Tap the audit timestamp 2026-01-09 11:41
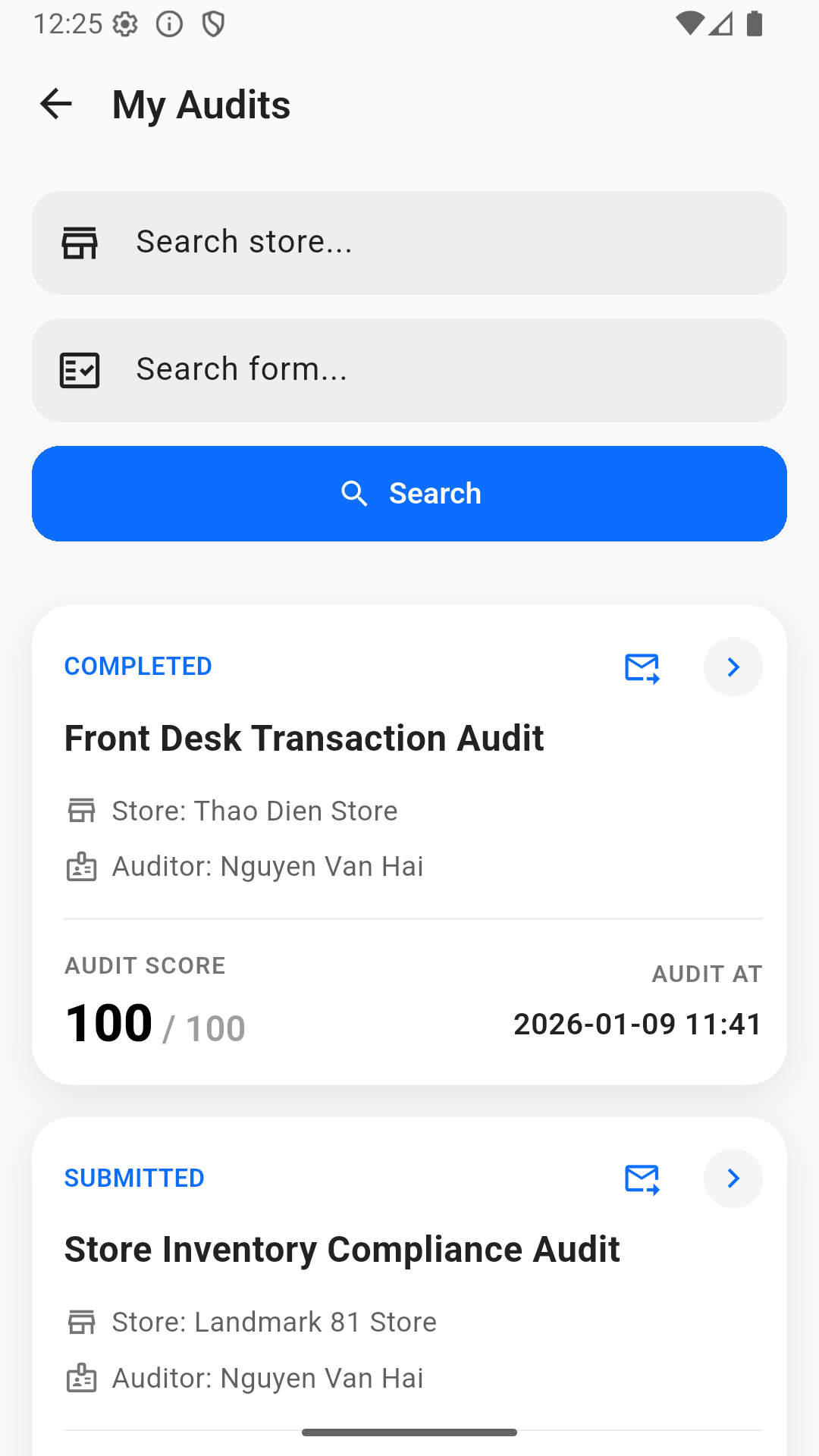This screenshot has height=1456, width=819. tap(637, 1024)
